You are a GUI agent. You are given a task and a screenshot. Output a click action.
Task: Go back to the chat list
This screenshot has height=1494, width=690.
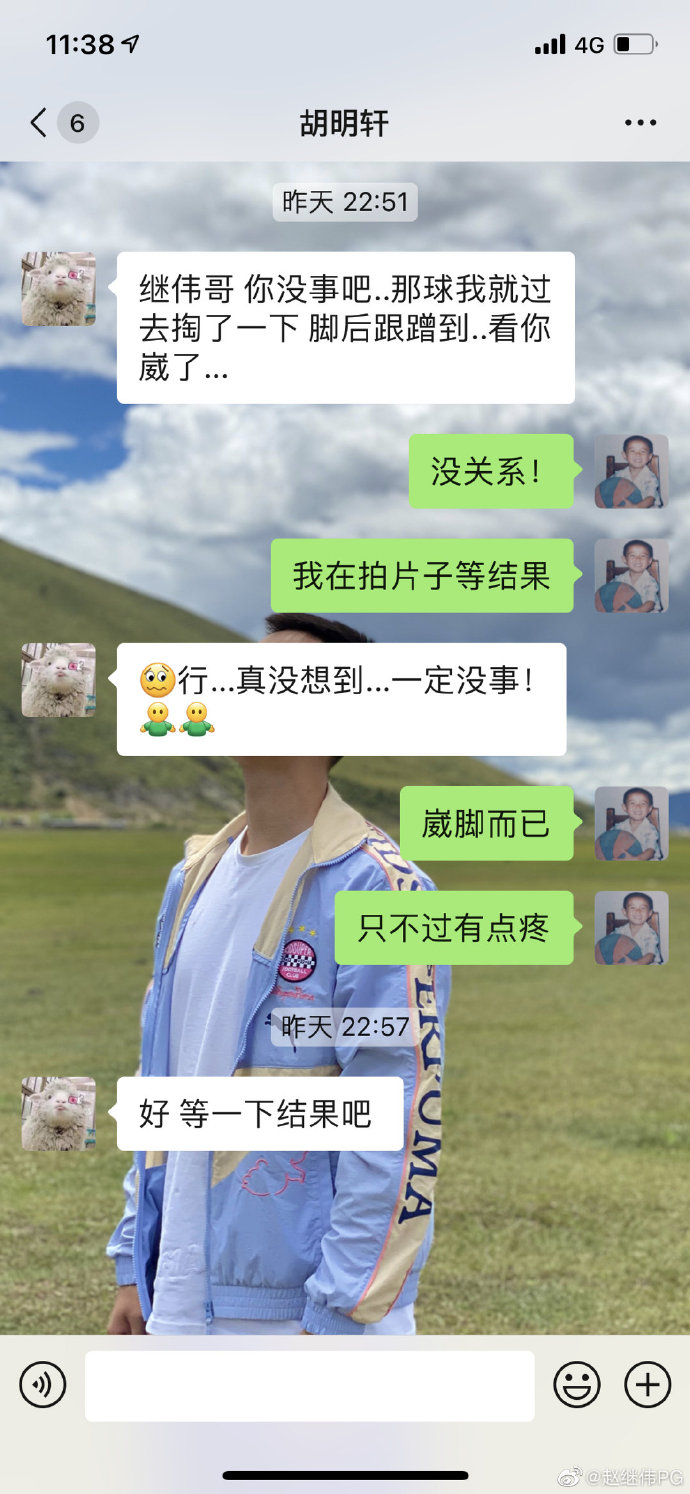[x=40, y=124]
